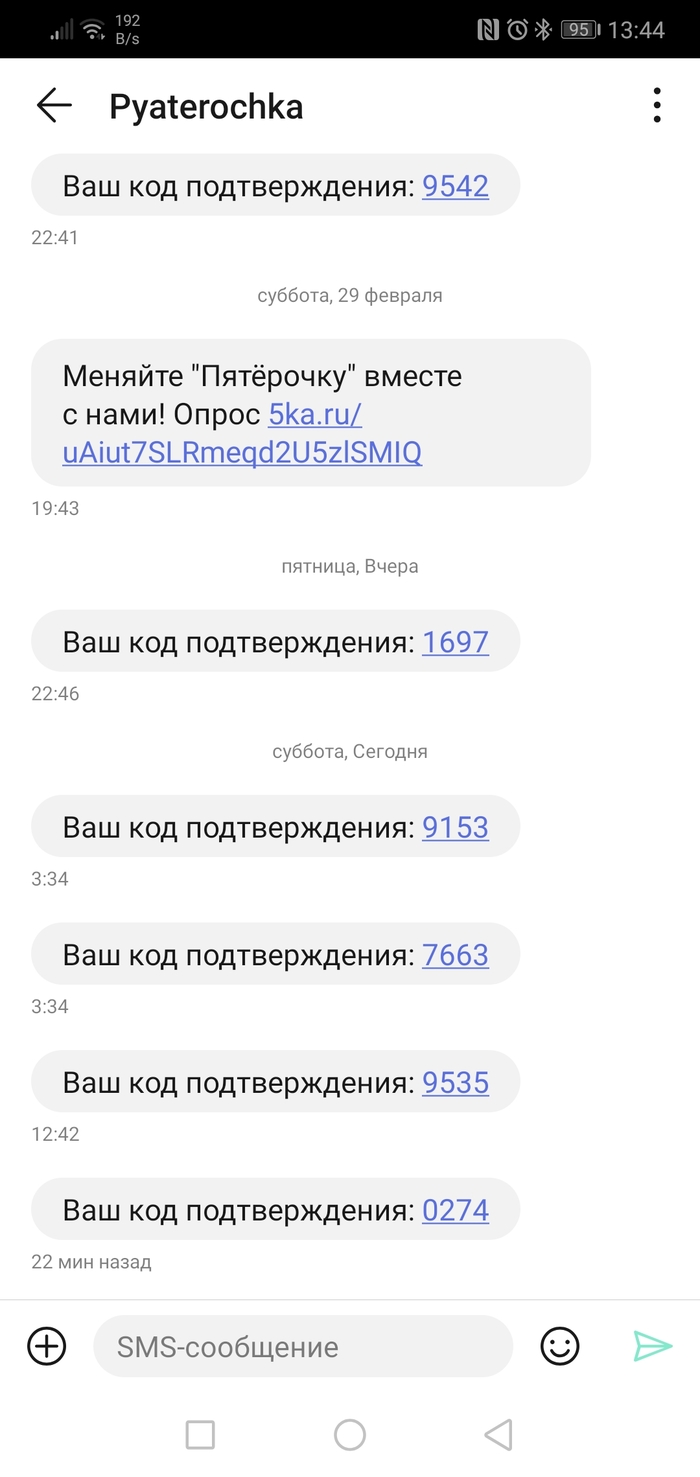The height and width of the screenshot is (1477, 700).
Task: Select the code link 9535
Action: click(x=455, y=1082)
